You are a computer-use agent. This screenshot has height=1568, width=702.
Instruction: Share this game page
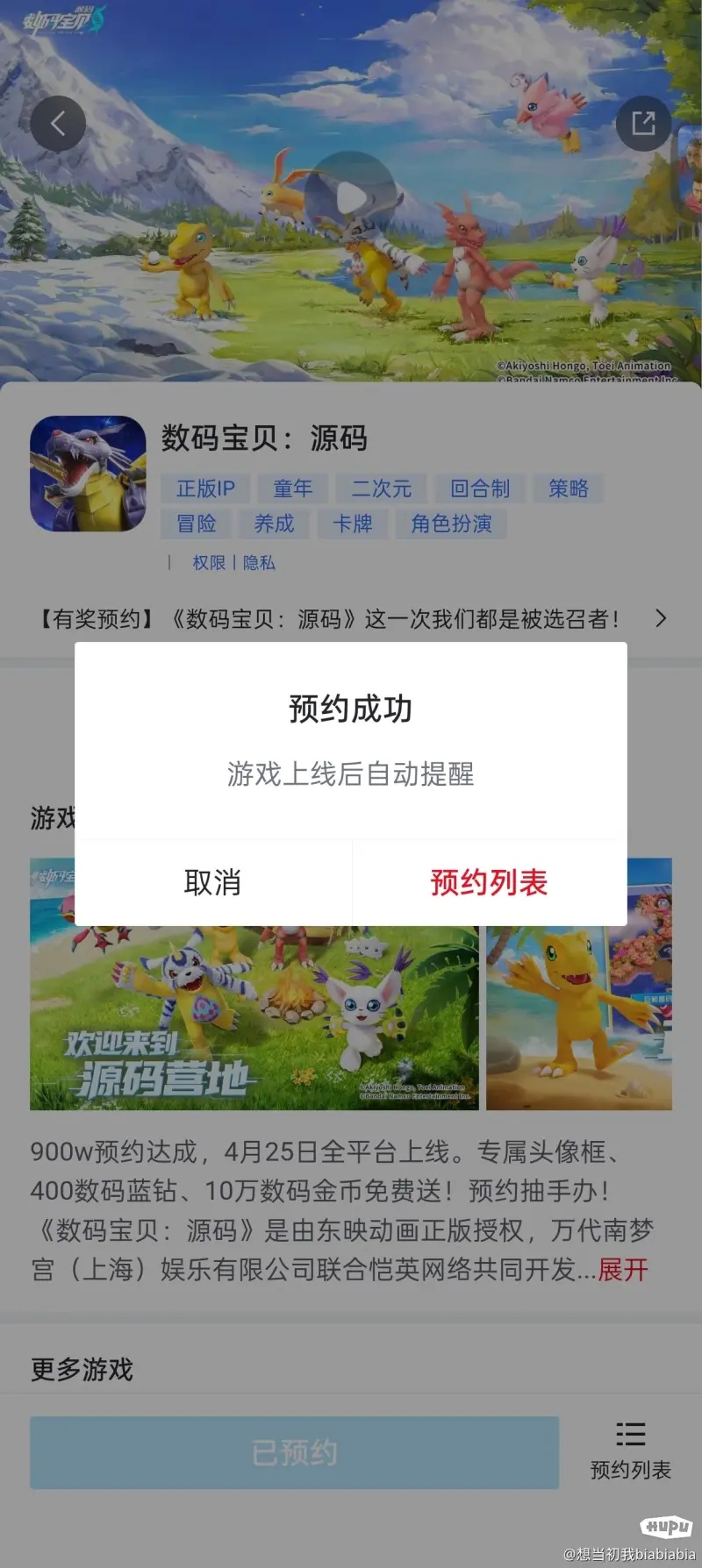coord(643,124)
